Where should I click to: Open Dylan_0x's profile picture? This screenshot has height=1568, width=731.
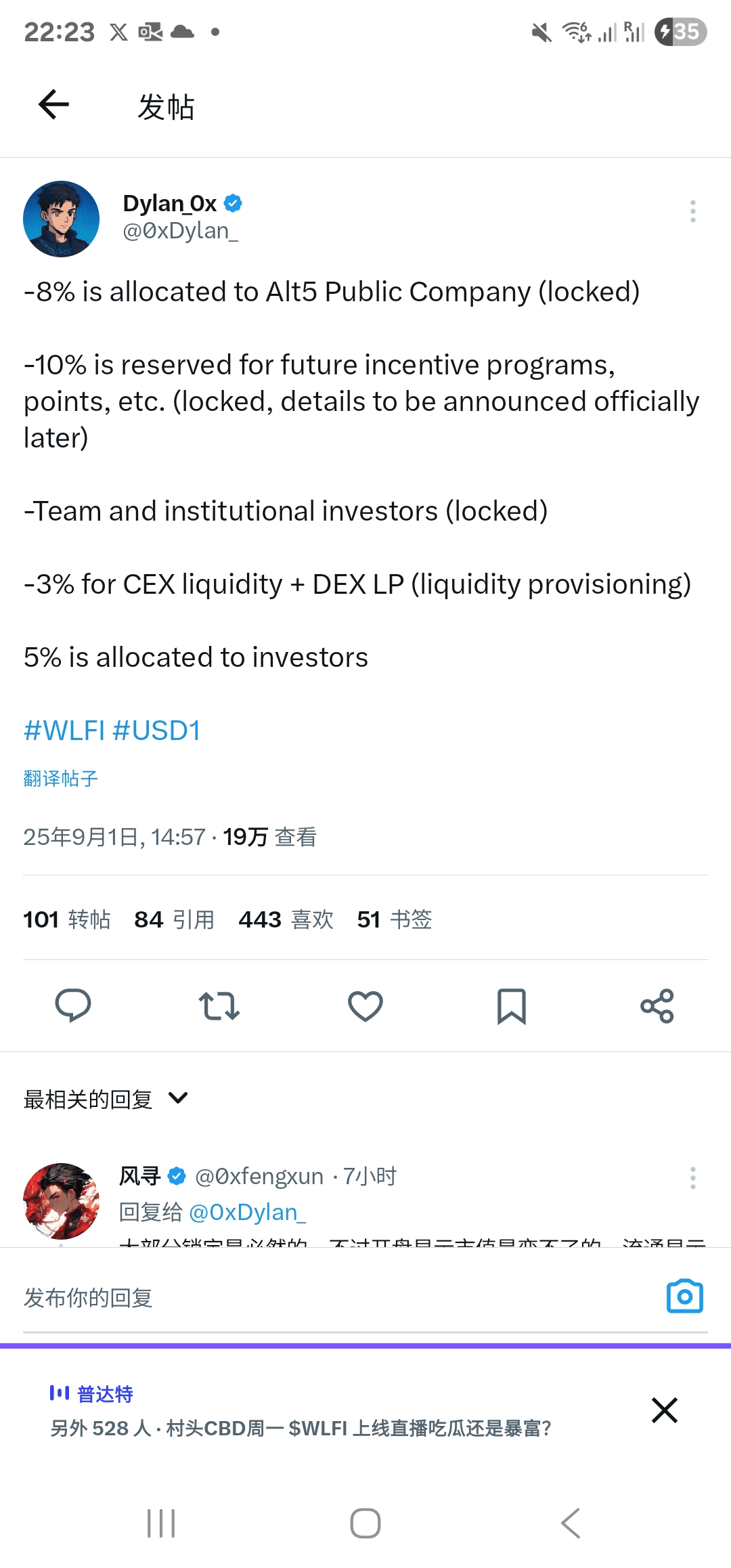pos(61,219)
